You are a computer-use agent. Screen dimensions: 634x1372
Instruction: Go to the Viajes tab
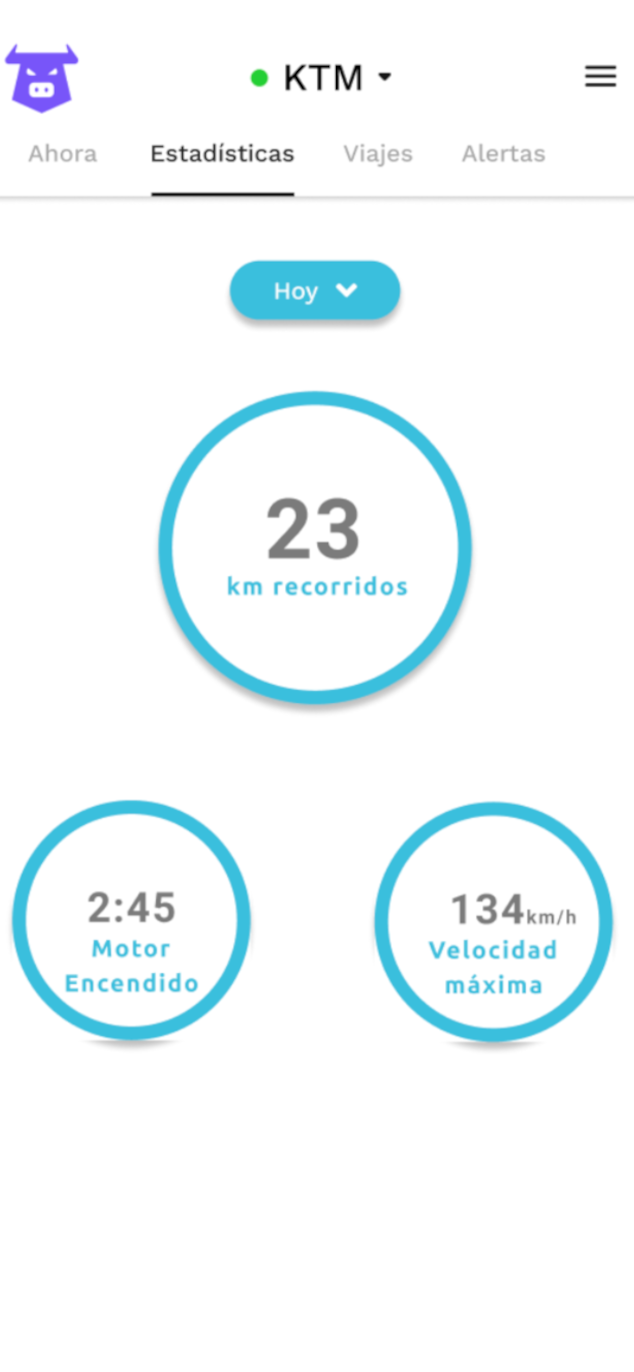click(378, 154)
